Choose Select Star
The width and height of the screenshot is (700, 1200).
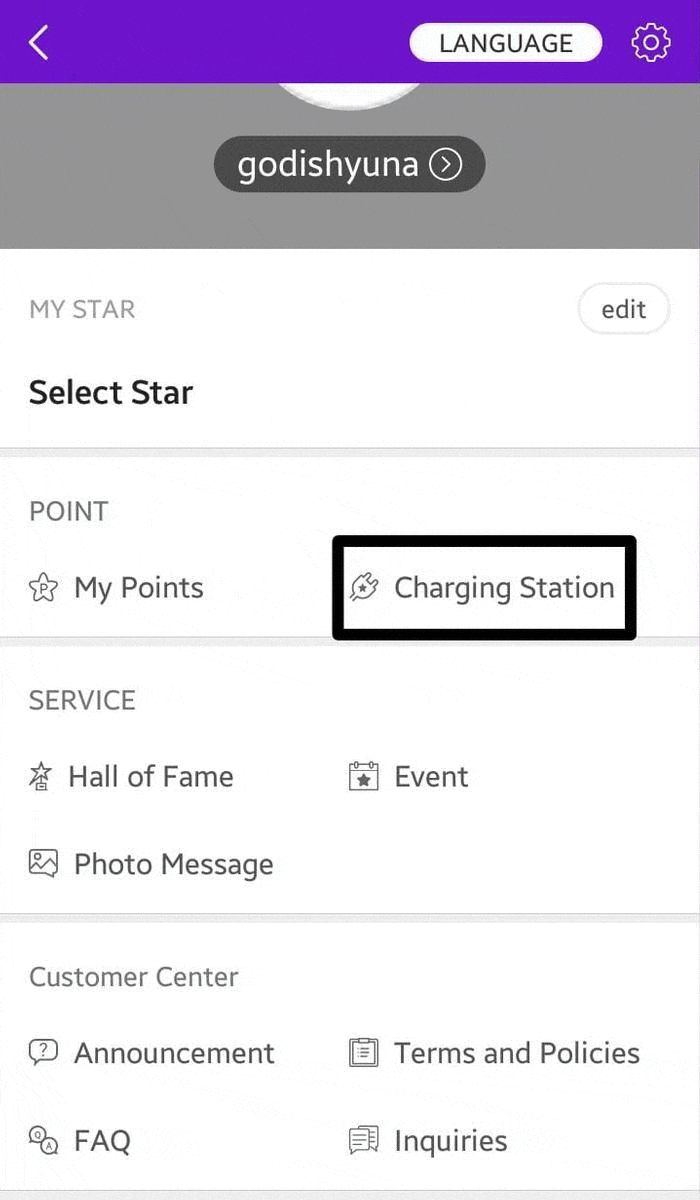(111, 392)
